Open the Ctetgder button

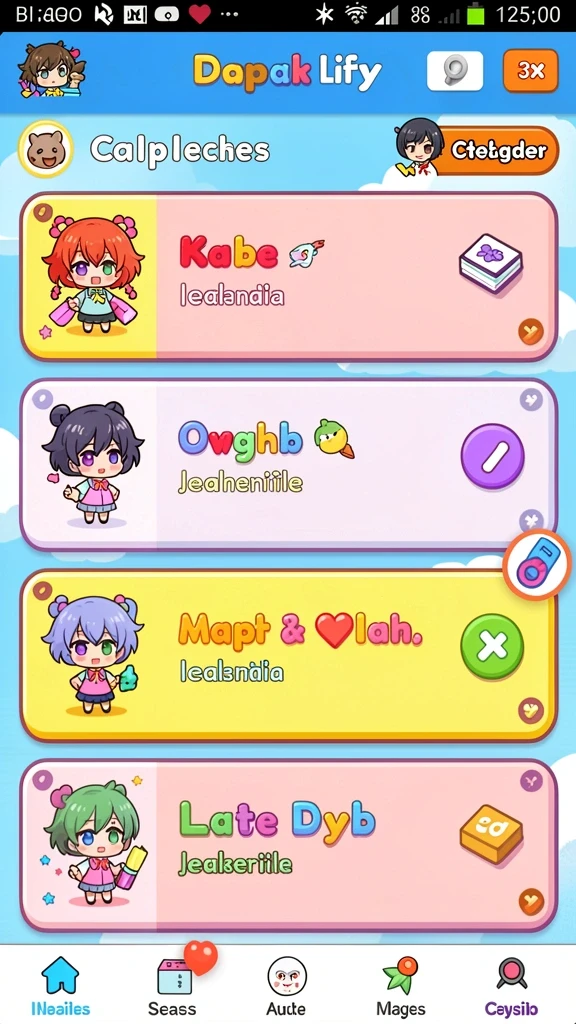498,151
